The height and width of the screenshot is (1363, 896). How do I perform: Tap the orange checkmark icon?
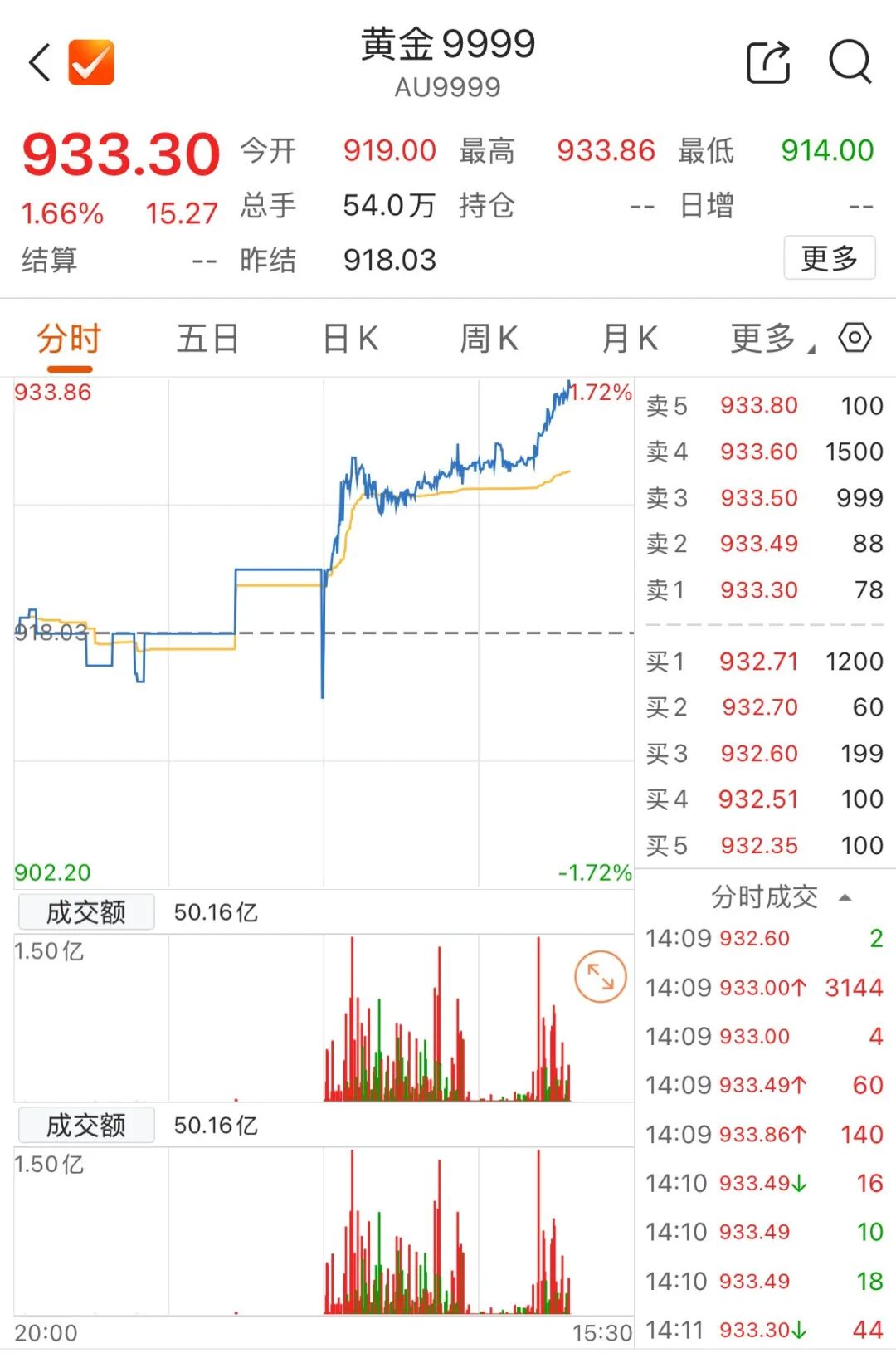91,62
